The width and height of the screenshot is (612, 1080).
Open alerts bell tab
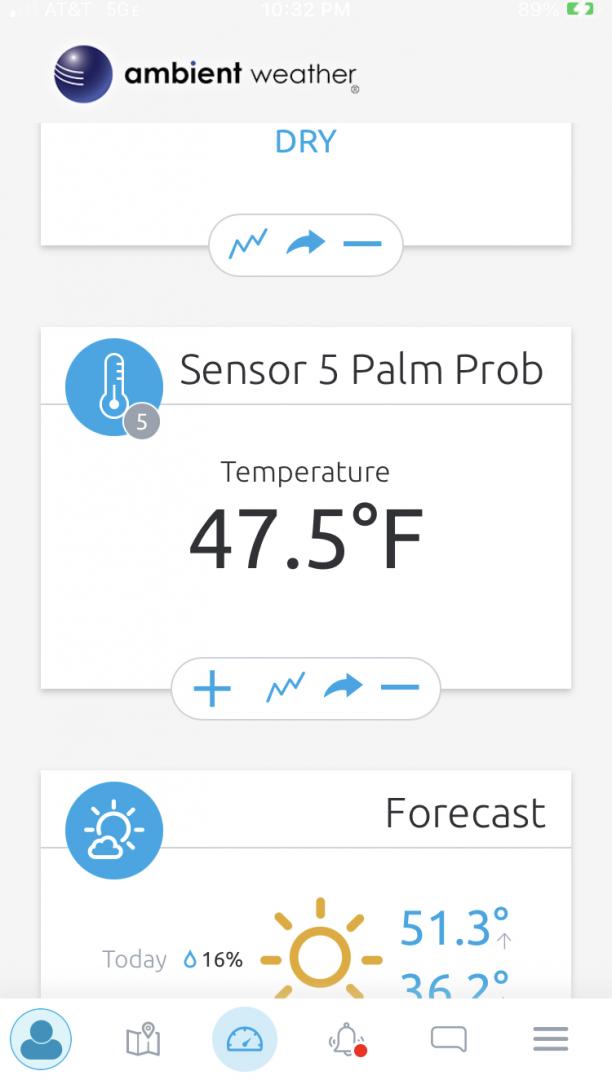tap(346, 1039)
